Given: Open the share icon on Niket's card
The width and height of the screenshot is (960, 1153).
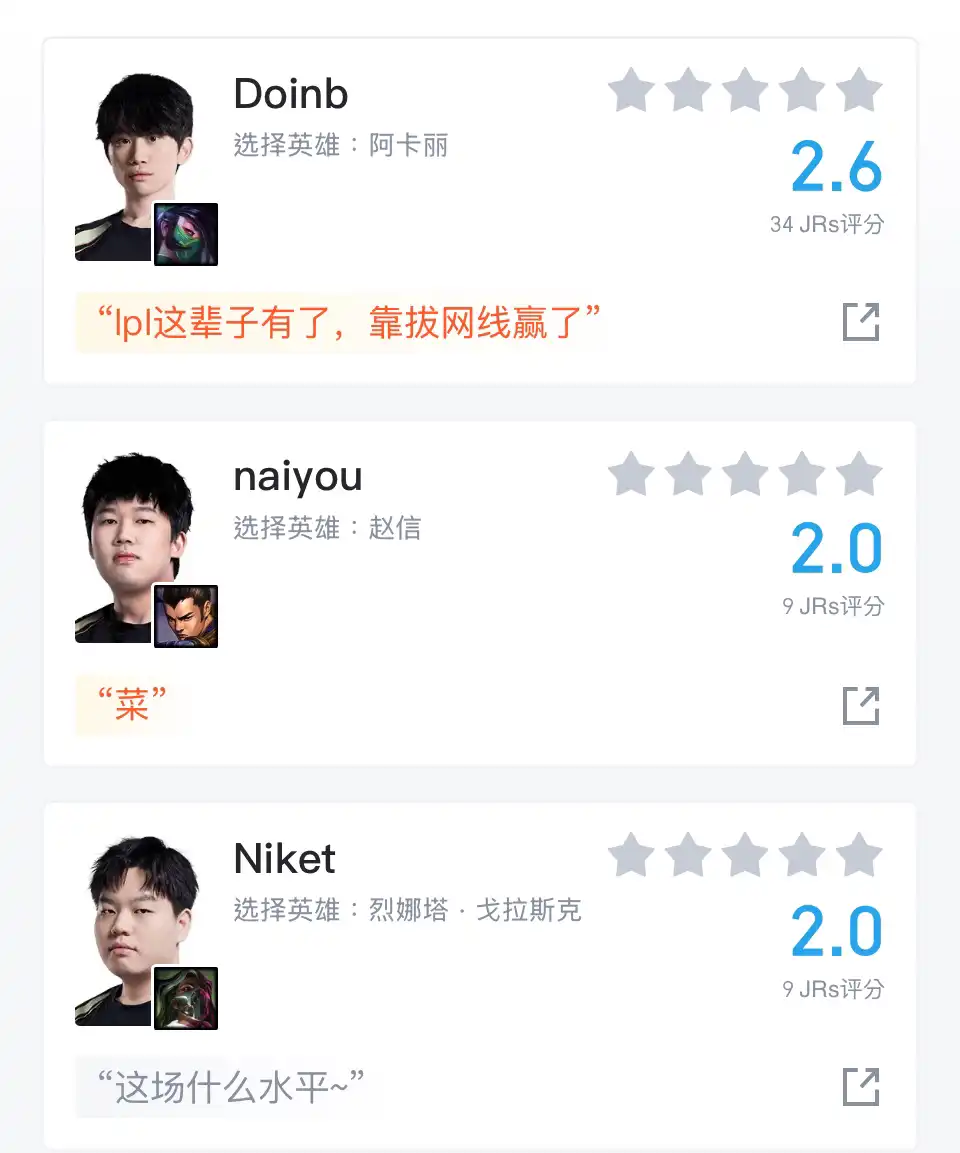Looking at the screenshot, I should point(860,1087).
